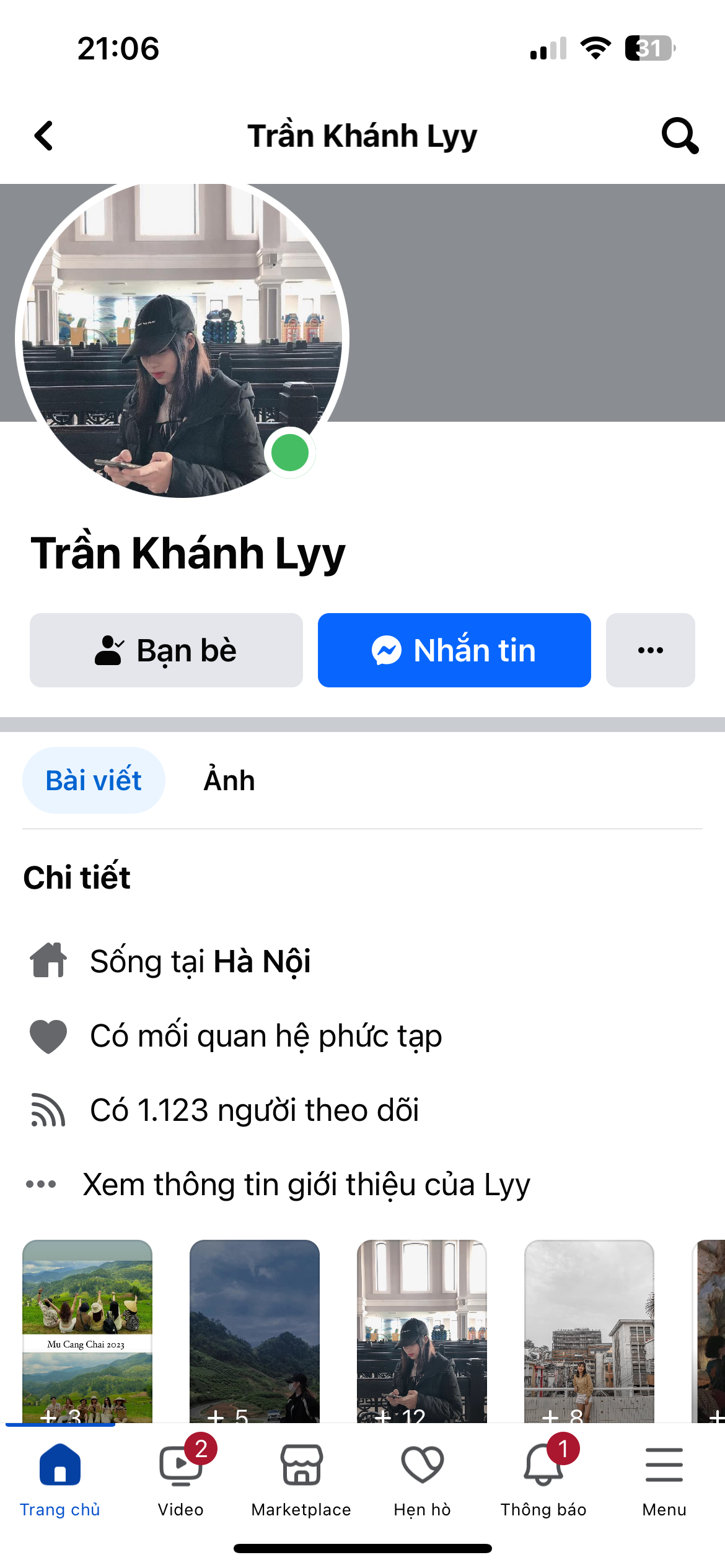Open search on this profile
This screenshot has width=725, height=1568.
pos(679,136)
